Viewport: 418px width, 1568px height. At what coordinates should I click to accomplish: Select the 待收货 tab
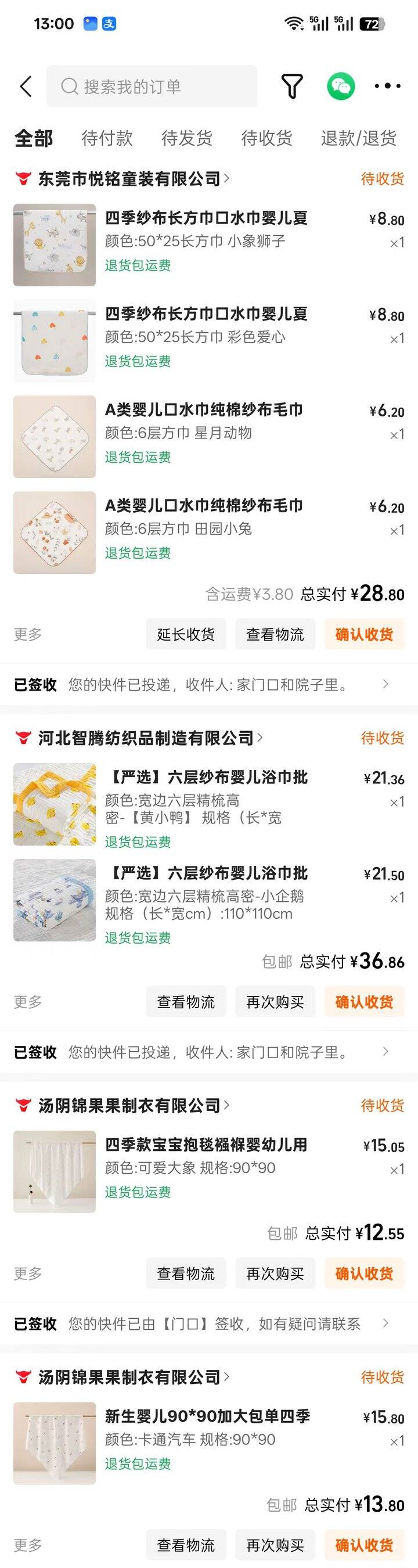pos(266,138)
